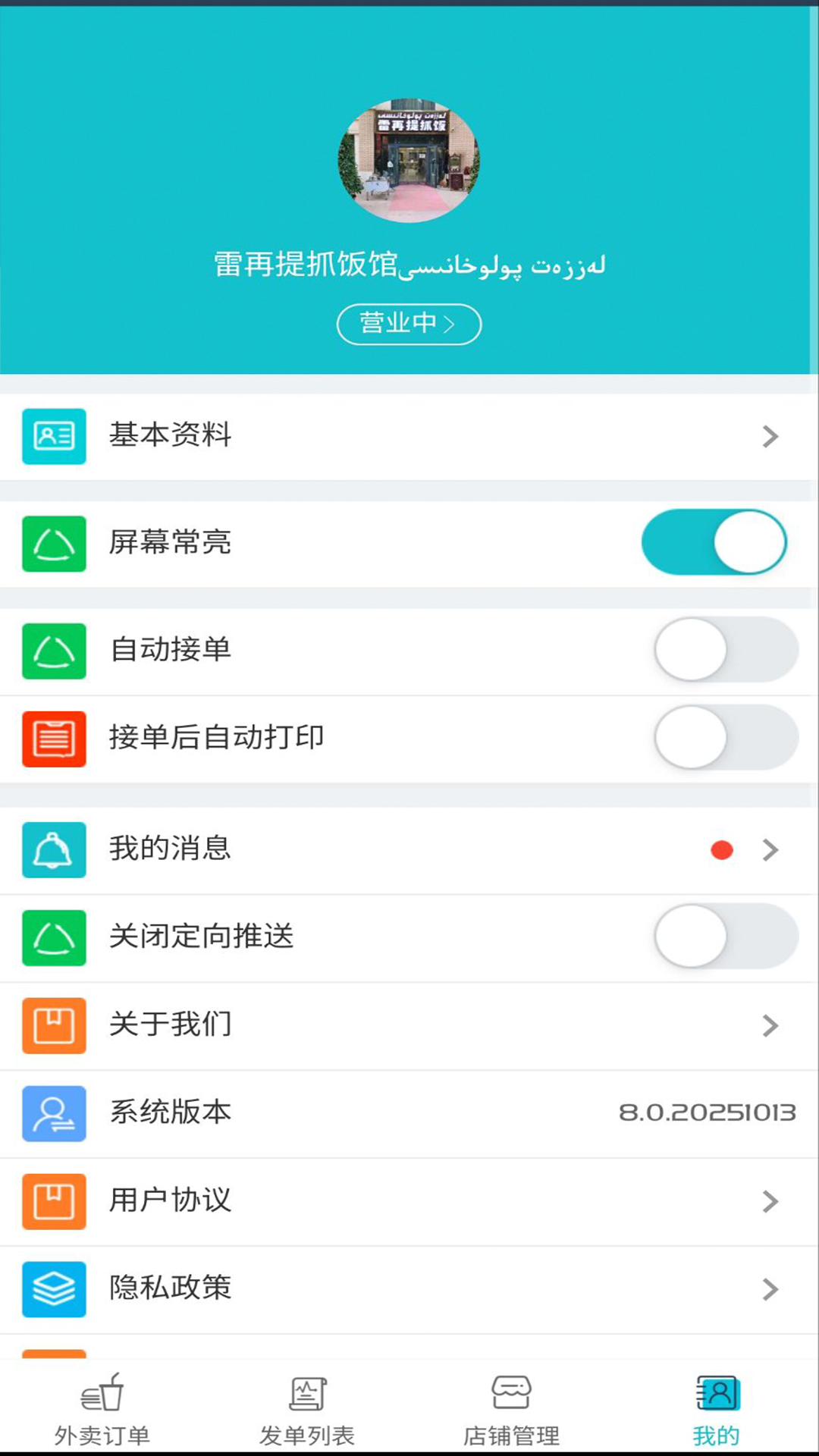Viewport: 819px width, 1456px height.
Task: Expand the 用户协议 row chevron
Action: click(772, 1200)
